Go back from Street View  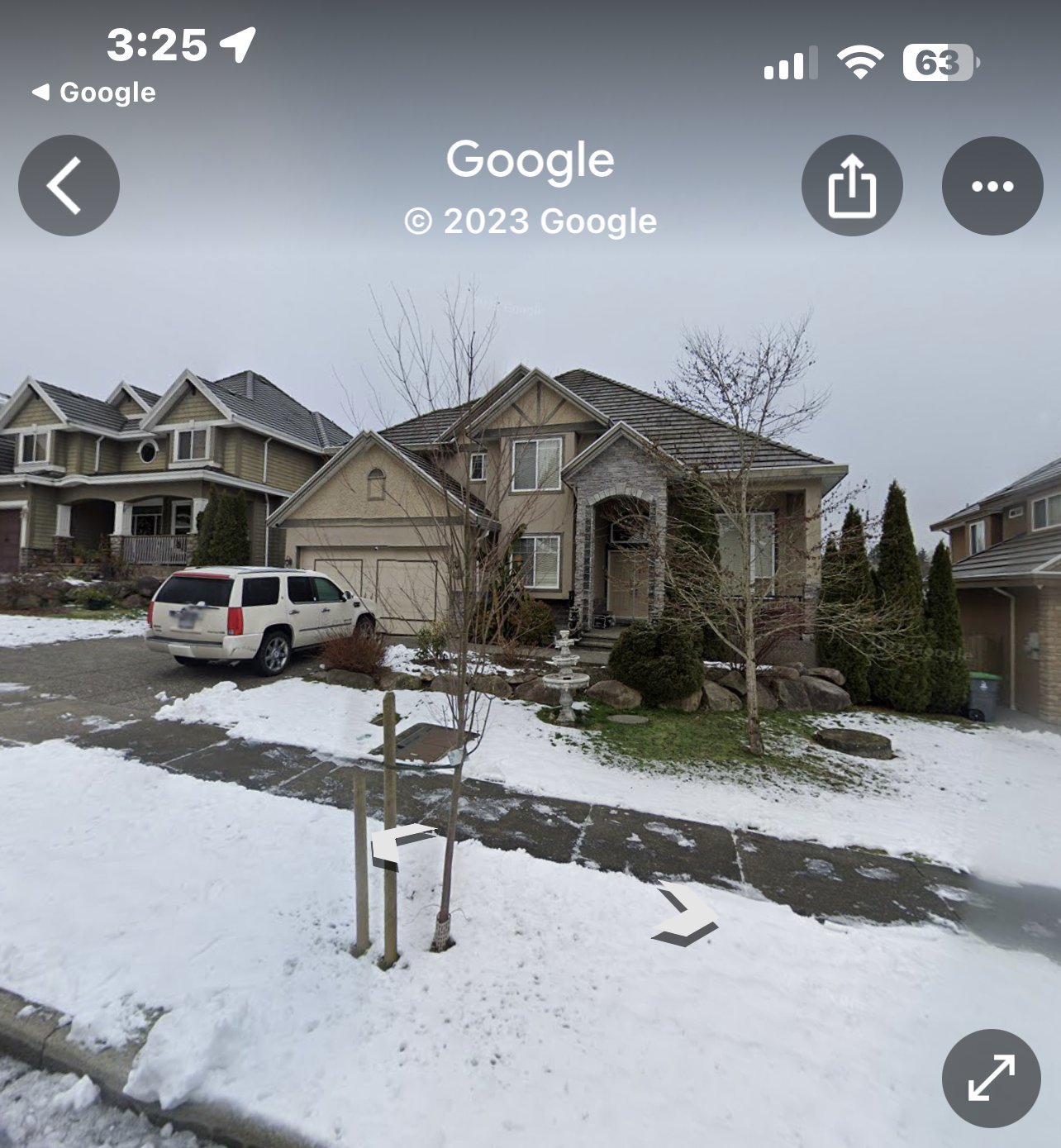[69, 185]
